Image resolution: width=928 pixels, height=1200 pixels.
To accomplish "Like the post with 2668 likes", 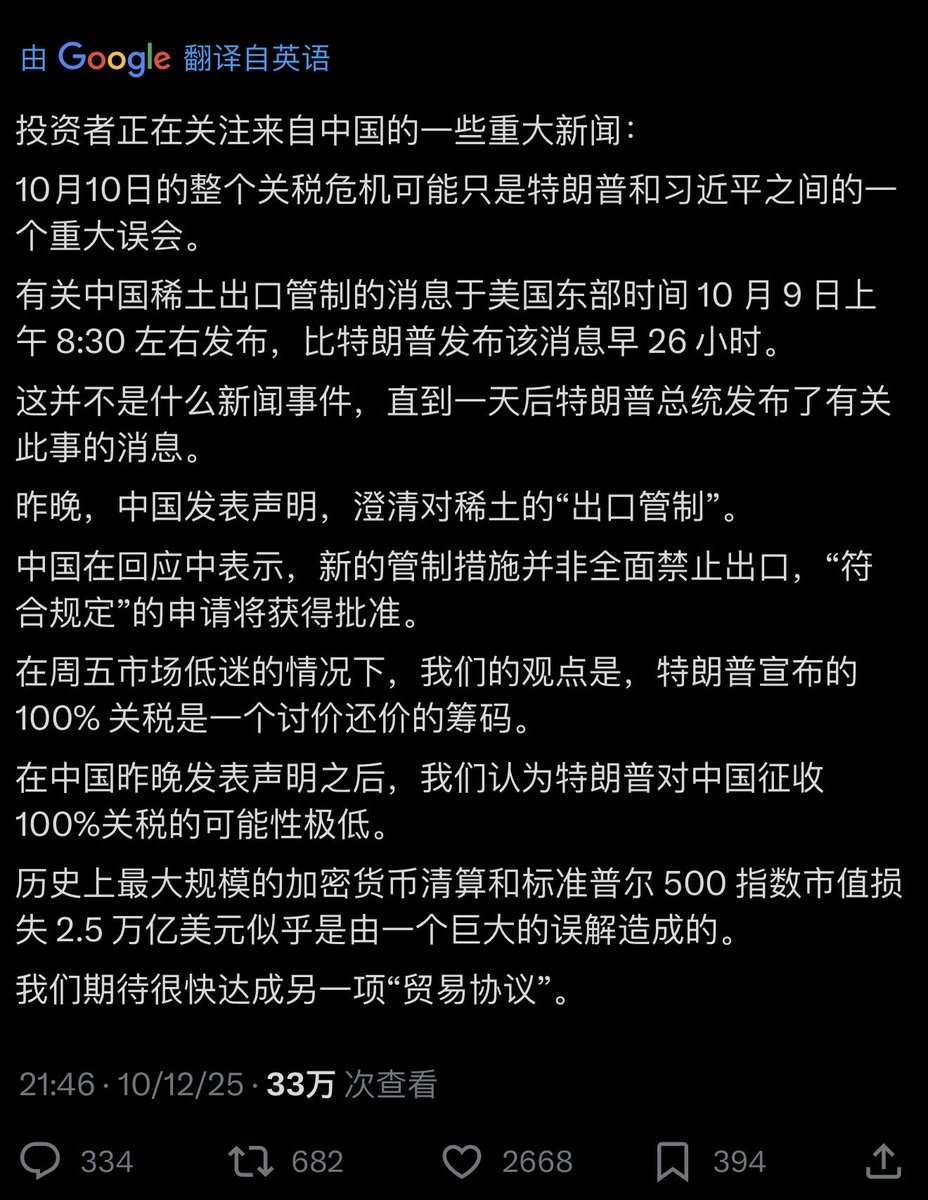I will tap(462, 1160).
